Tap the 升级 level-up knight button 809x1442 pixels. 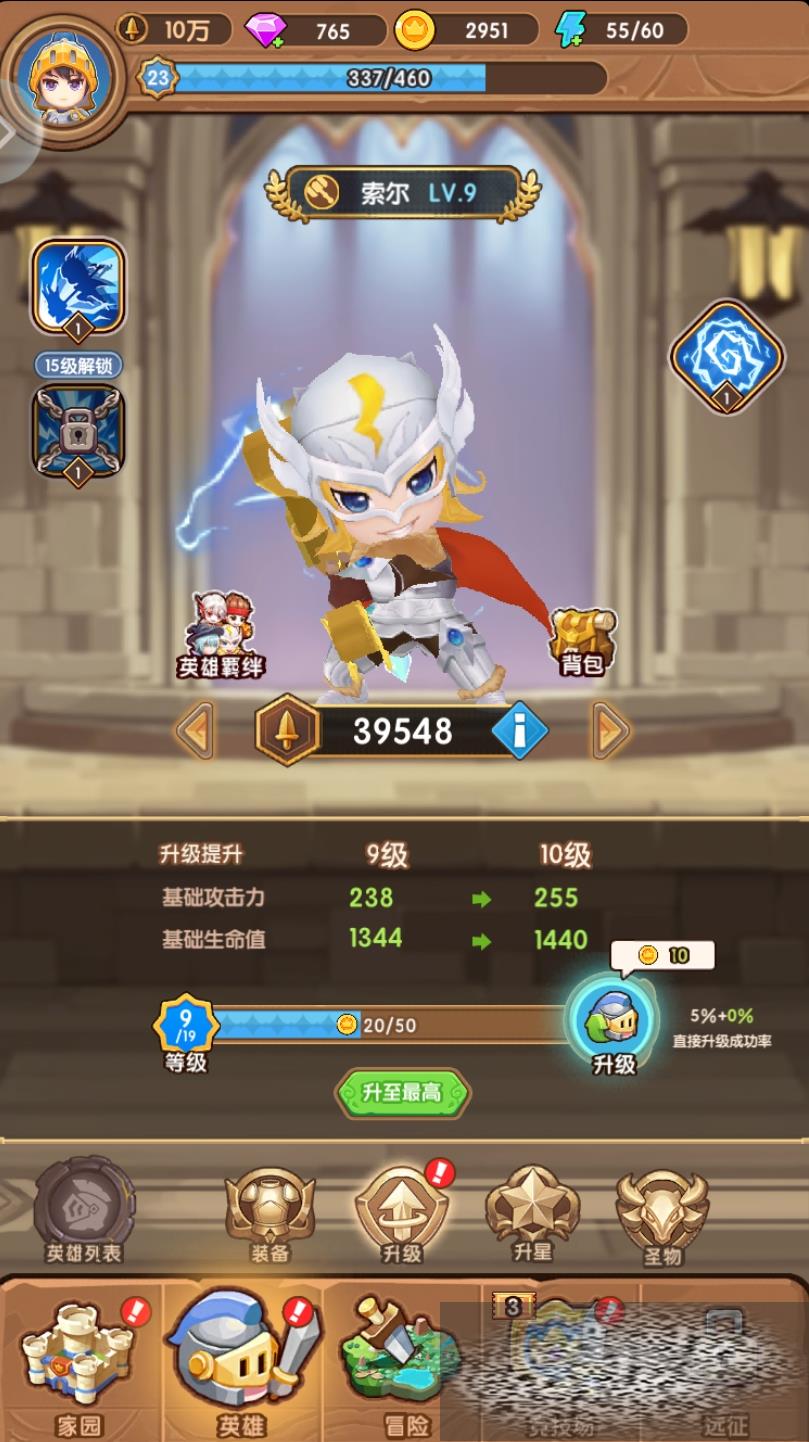(613, 1020)
